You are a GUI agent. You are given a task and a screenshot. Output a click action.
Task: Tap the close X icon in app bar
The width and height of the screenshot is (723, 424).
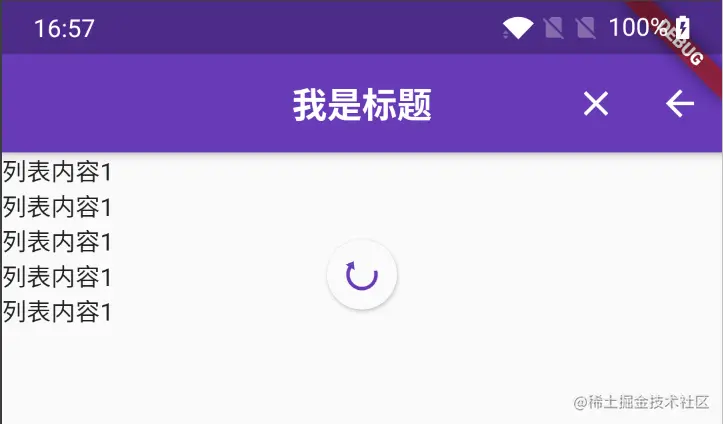pos(596,104)
